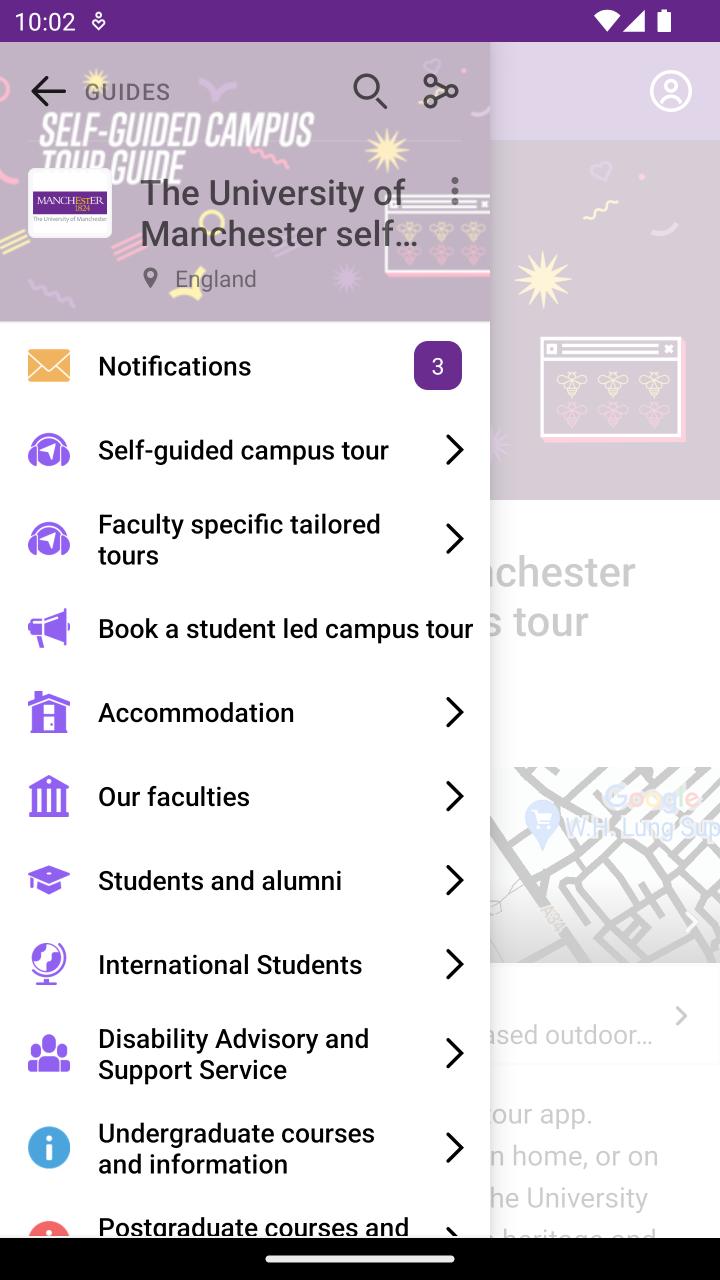The height and width of the screenshot is (1280, 720).
Task: View Undergraduate courses and information
Action: click(244, 1148)
